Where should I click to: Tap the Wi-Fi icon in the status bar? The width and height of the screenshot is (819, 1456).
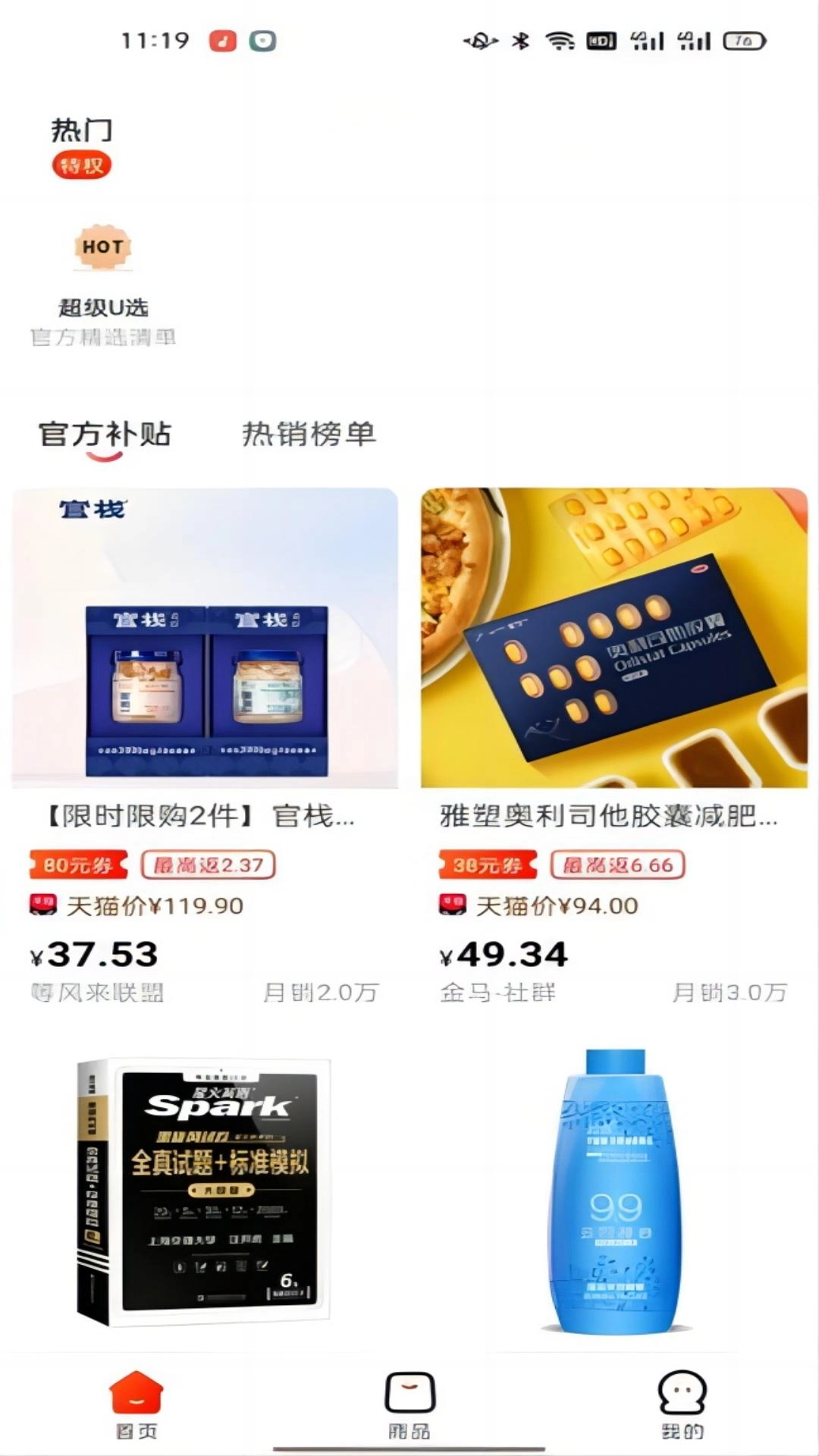pos(559,43)
